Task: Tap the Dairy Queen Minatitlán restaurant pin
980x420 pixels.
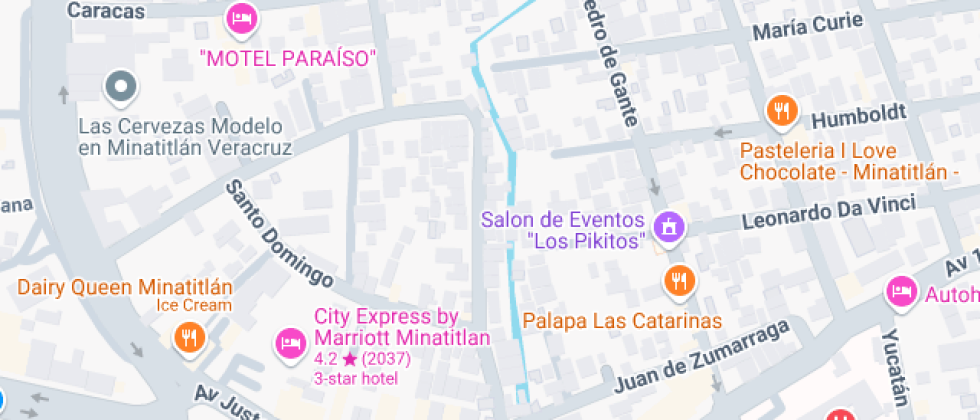Action: click(188, 339)
